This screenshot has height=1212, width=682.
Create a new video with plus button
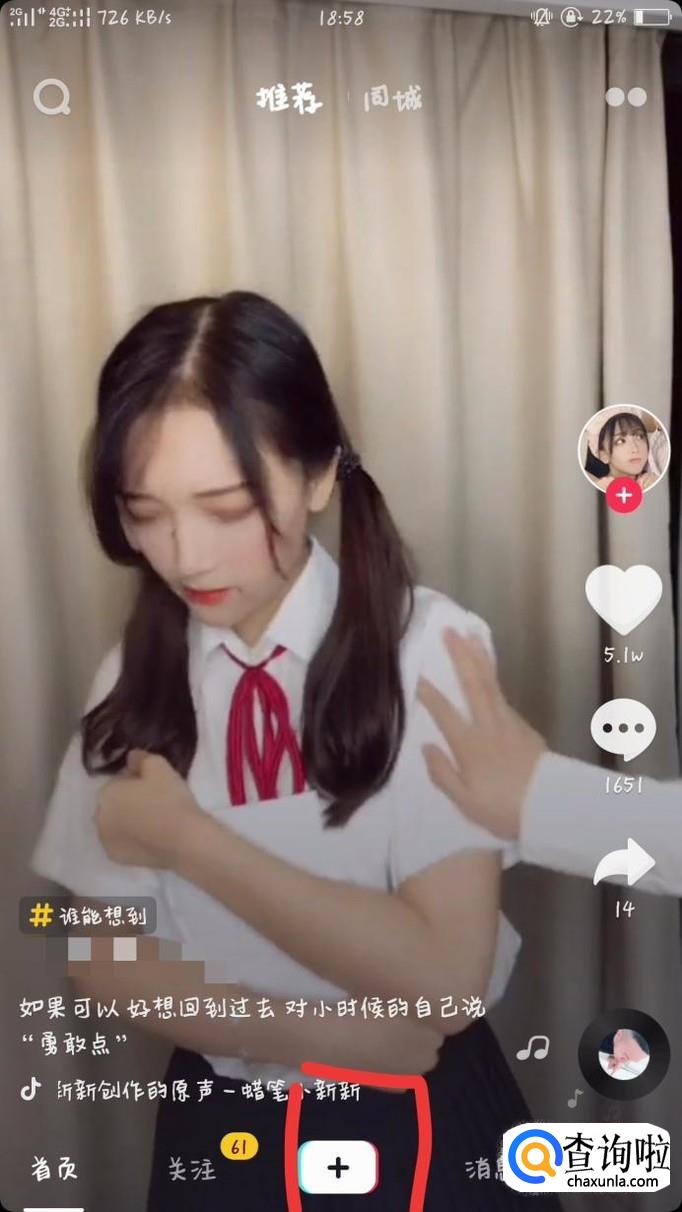pos(338,1167)
